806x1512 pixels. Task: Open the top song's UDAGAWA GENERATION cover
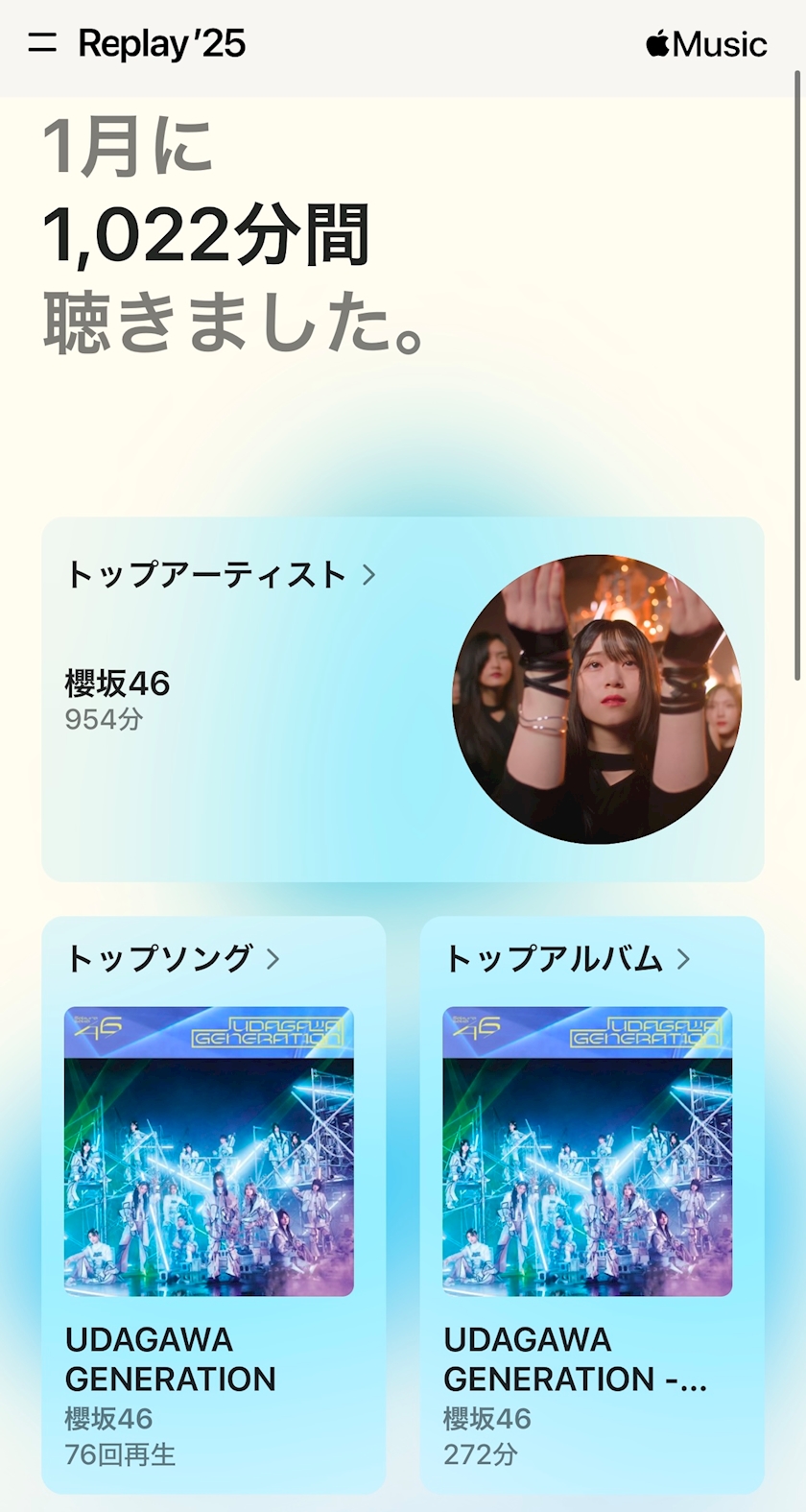pos(209,1151)
